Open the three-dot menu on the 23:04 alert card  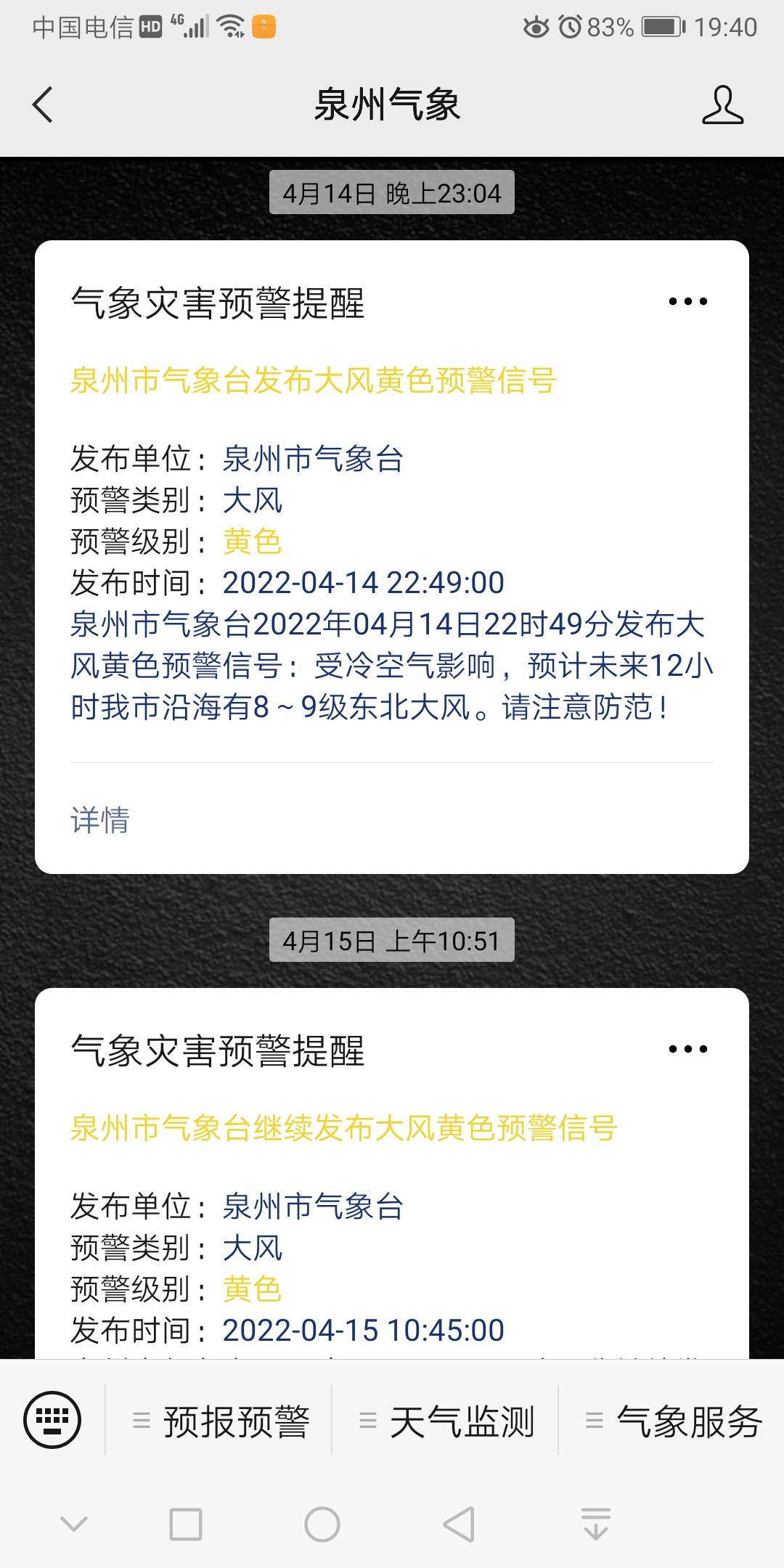click(x=687, y=301)
